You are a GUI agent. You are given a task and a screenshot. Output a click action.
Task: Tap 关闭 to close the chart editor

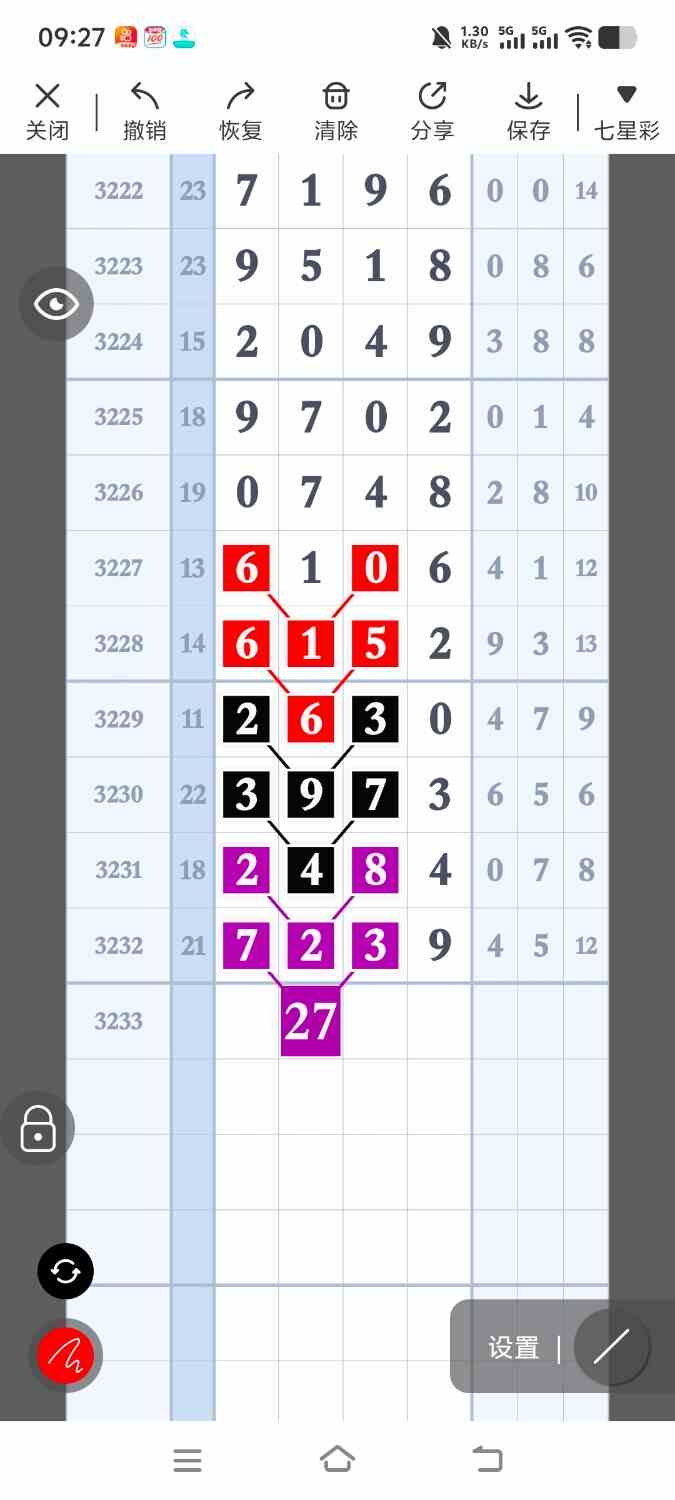[x=47, y=112]
